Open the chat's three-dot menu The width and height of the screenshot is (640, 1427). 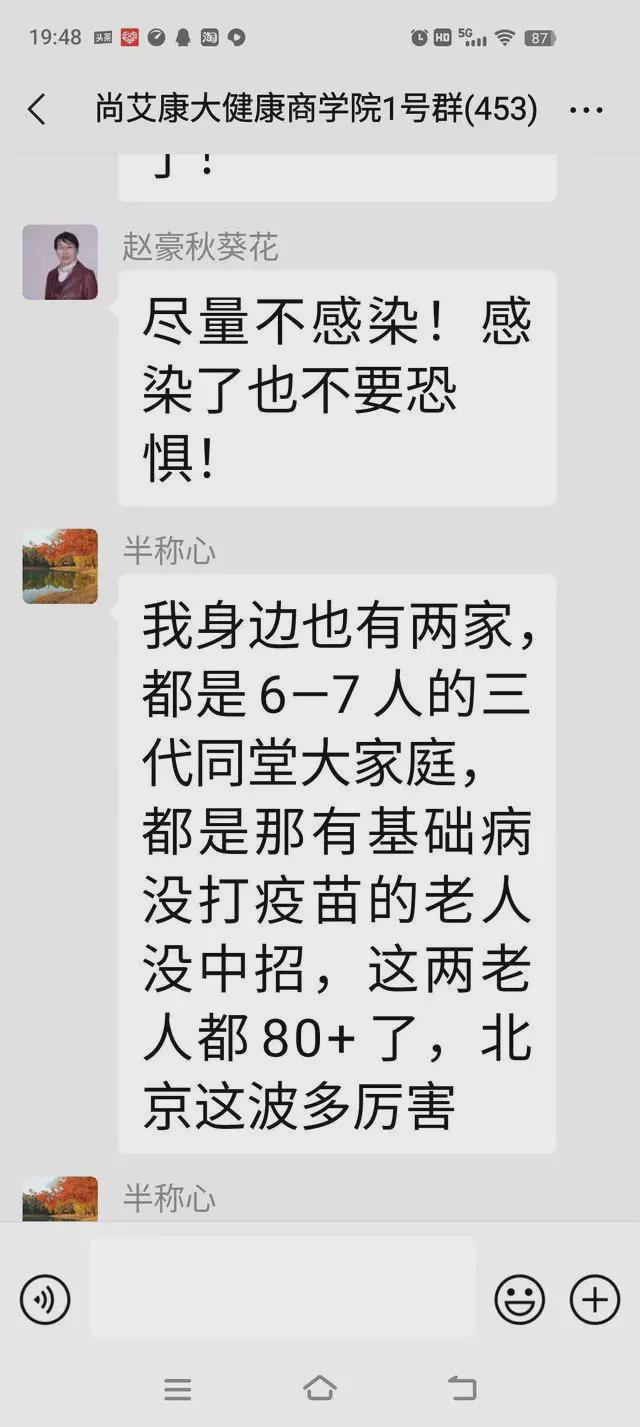[586, 110]
